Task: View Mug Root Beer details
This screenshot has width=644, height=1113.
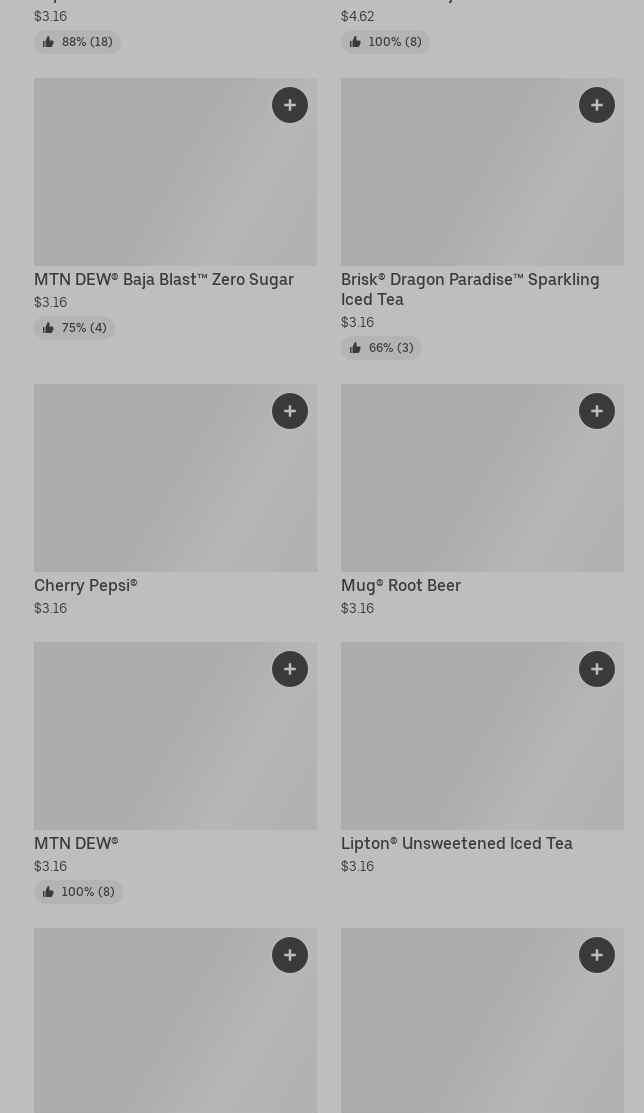Action: [401, 586]
